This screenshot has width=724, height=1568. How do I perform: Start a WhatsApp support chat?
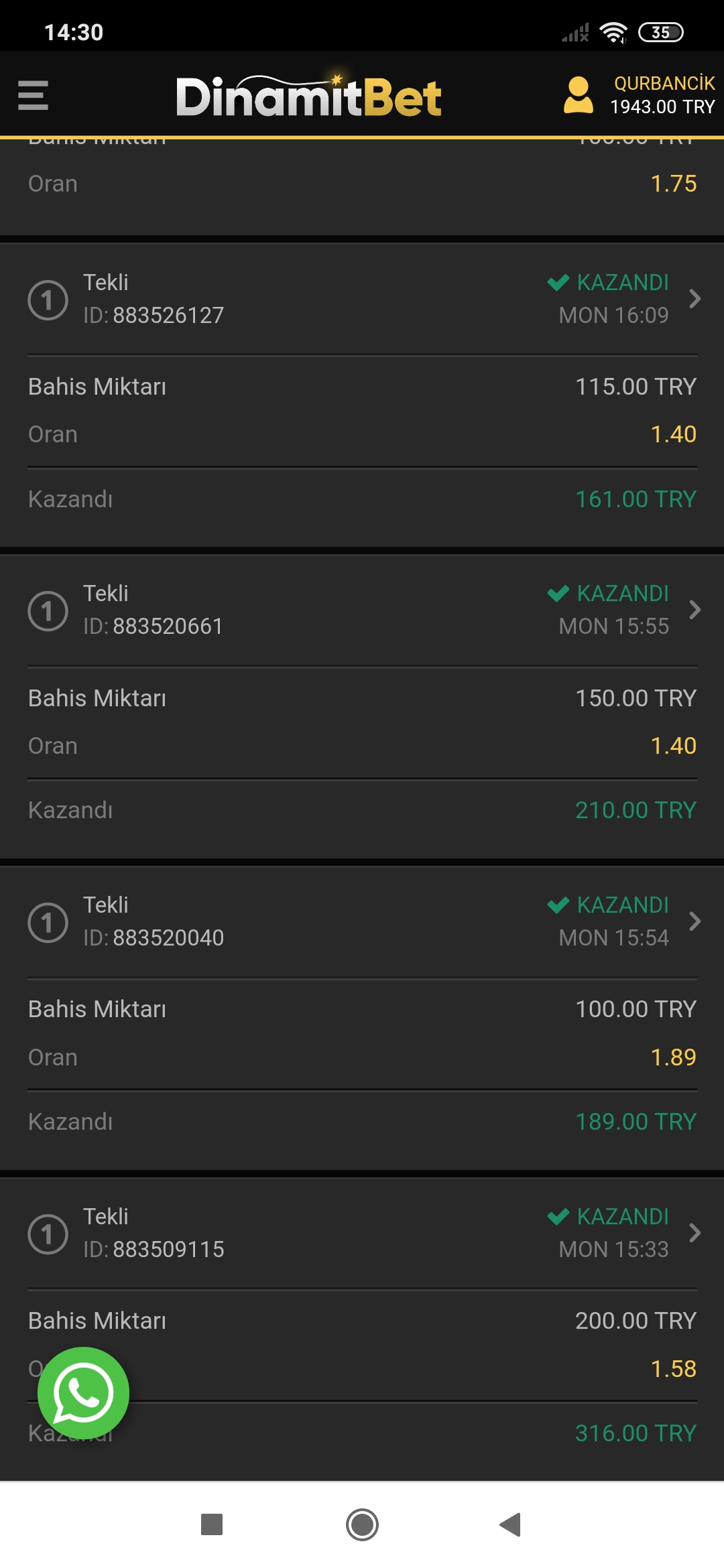[x=83, y=1393]
